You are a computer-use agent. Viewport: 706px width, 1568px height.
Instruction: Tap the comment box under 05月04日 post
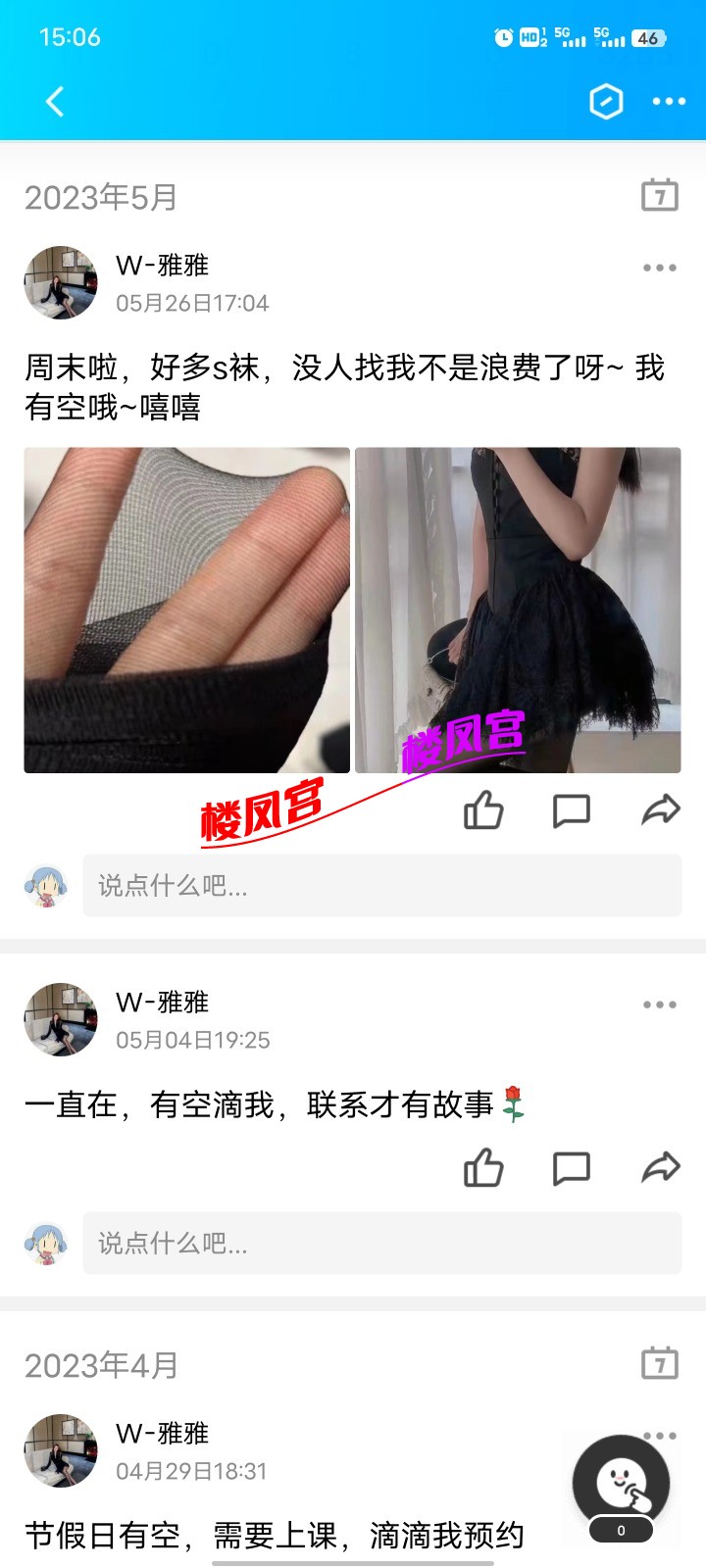(381, 1244)
